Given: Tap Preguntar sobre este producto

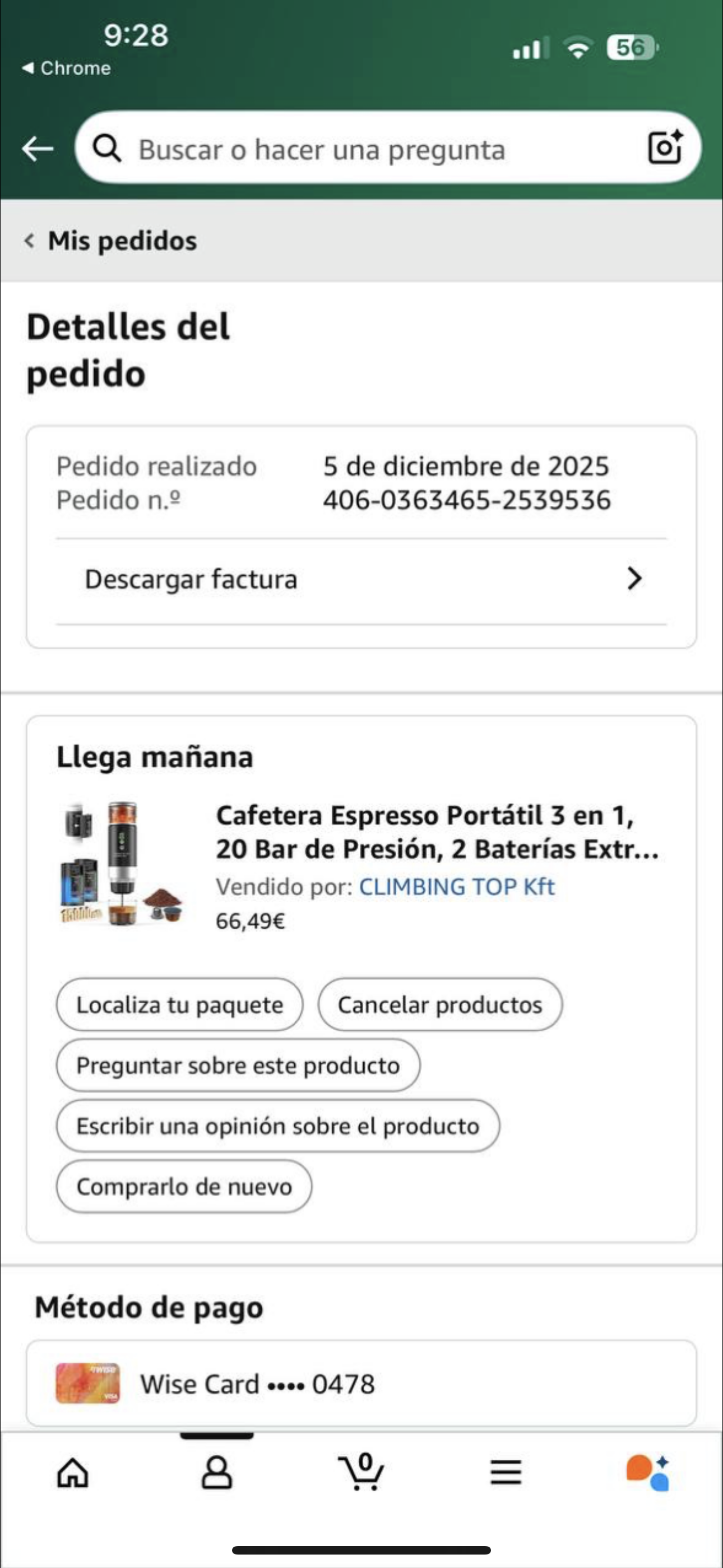Looking at the screenshot, I should 238,1066.
